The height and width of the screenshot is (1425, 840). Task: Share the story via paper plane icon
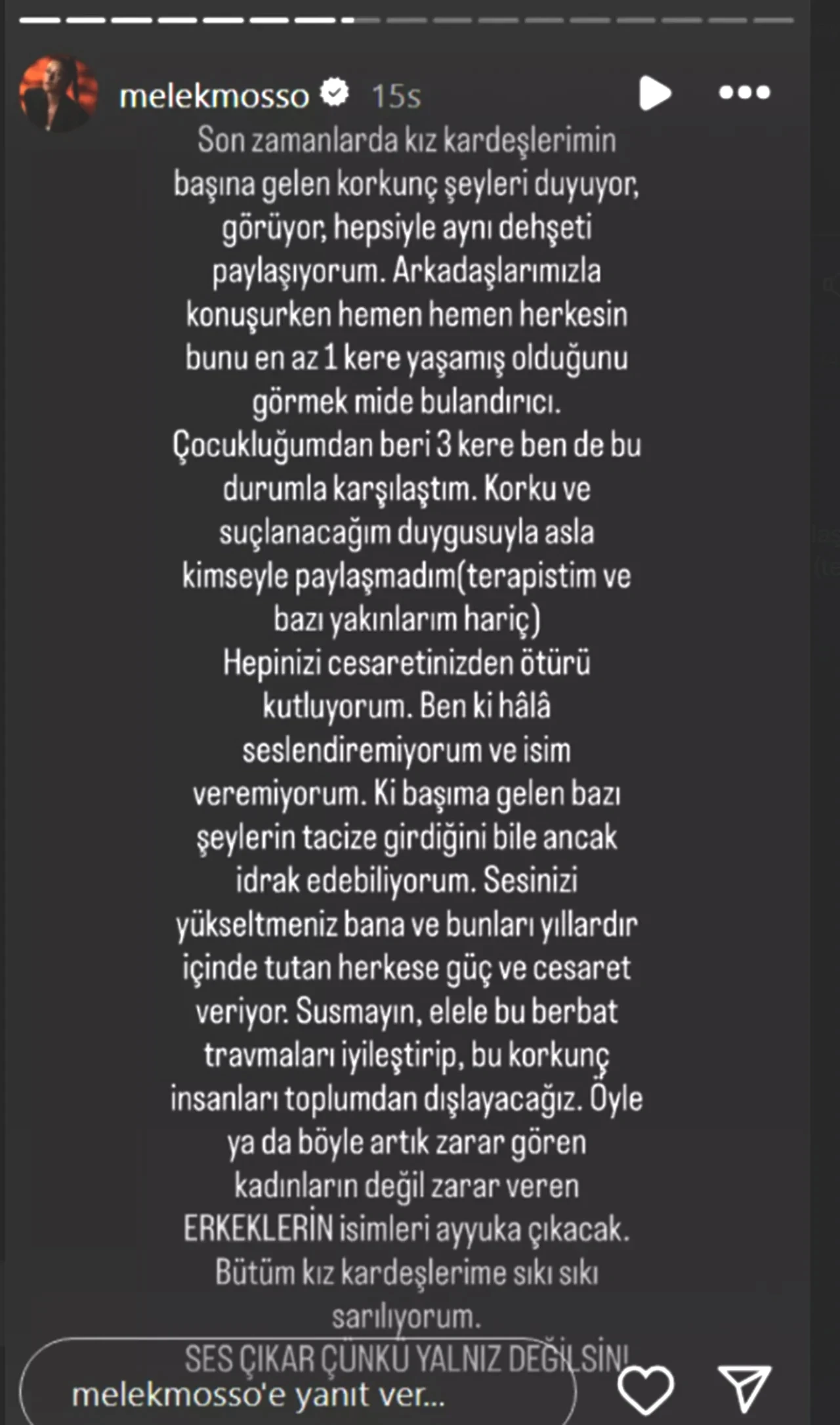(x=744, y=1388)
